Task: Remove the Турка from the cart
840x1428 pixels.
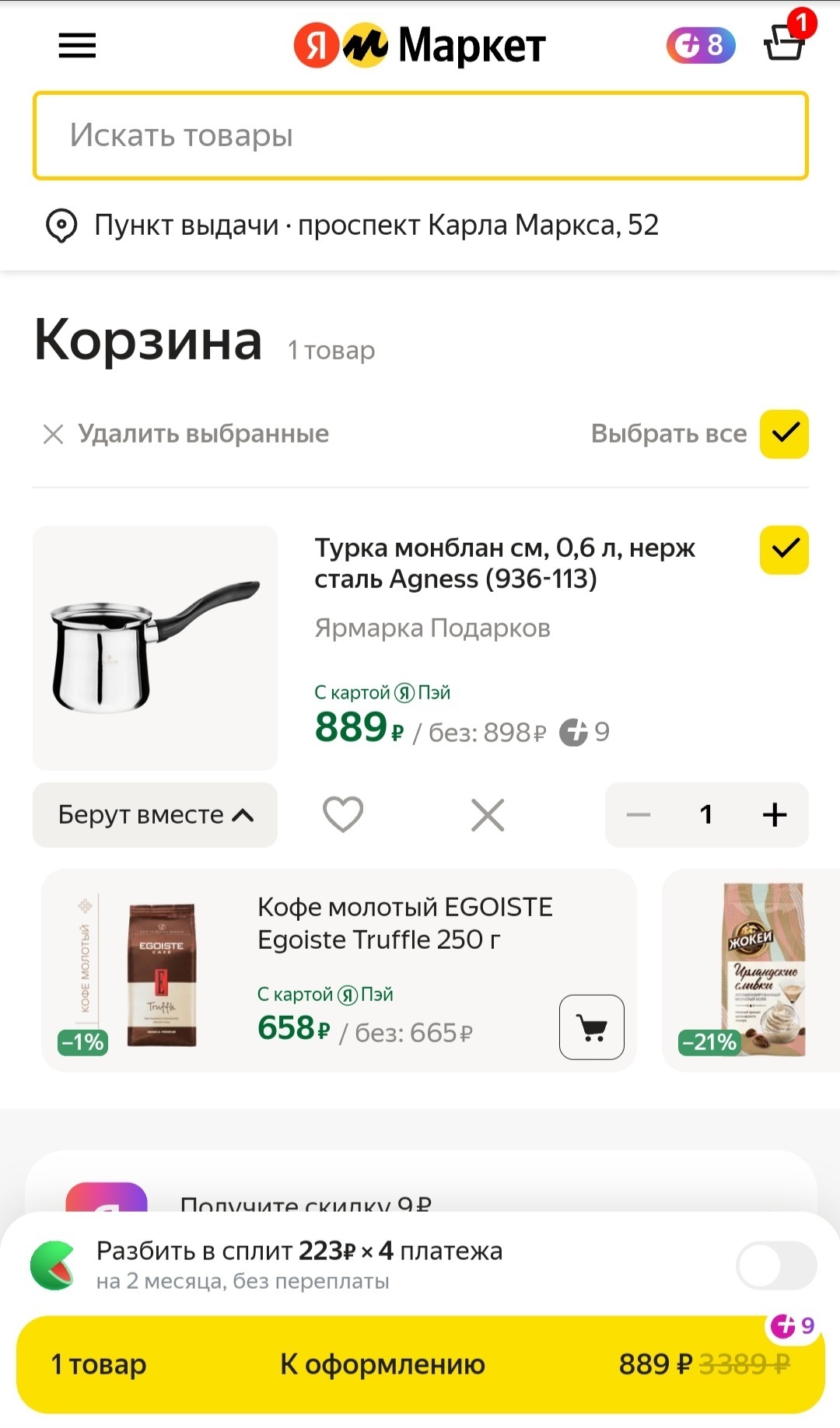Action: (488, 814)
